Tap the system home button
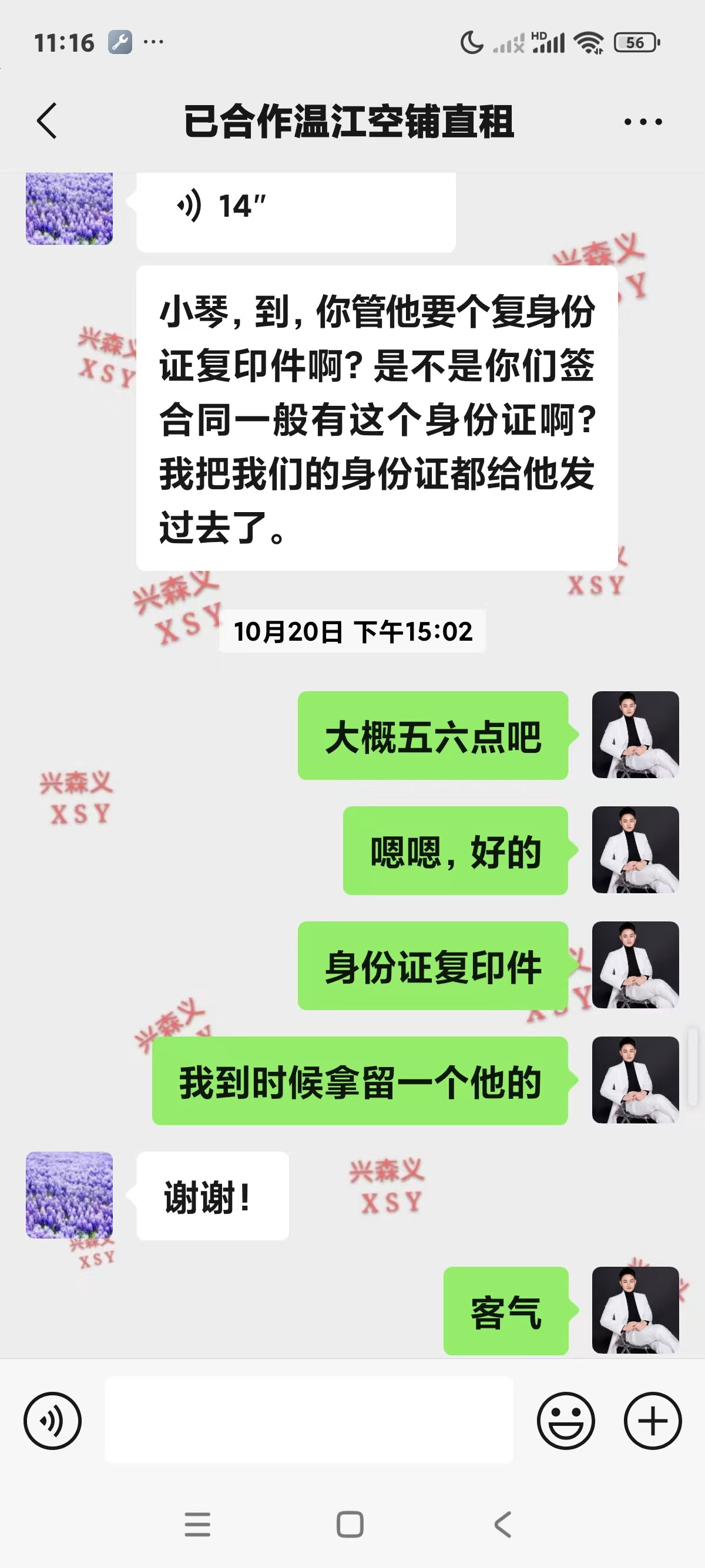705x1568 pixels. tap(350, 1524)
